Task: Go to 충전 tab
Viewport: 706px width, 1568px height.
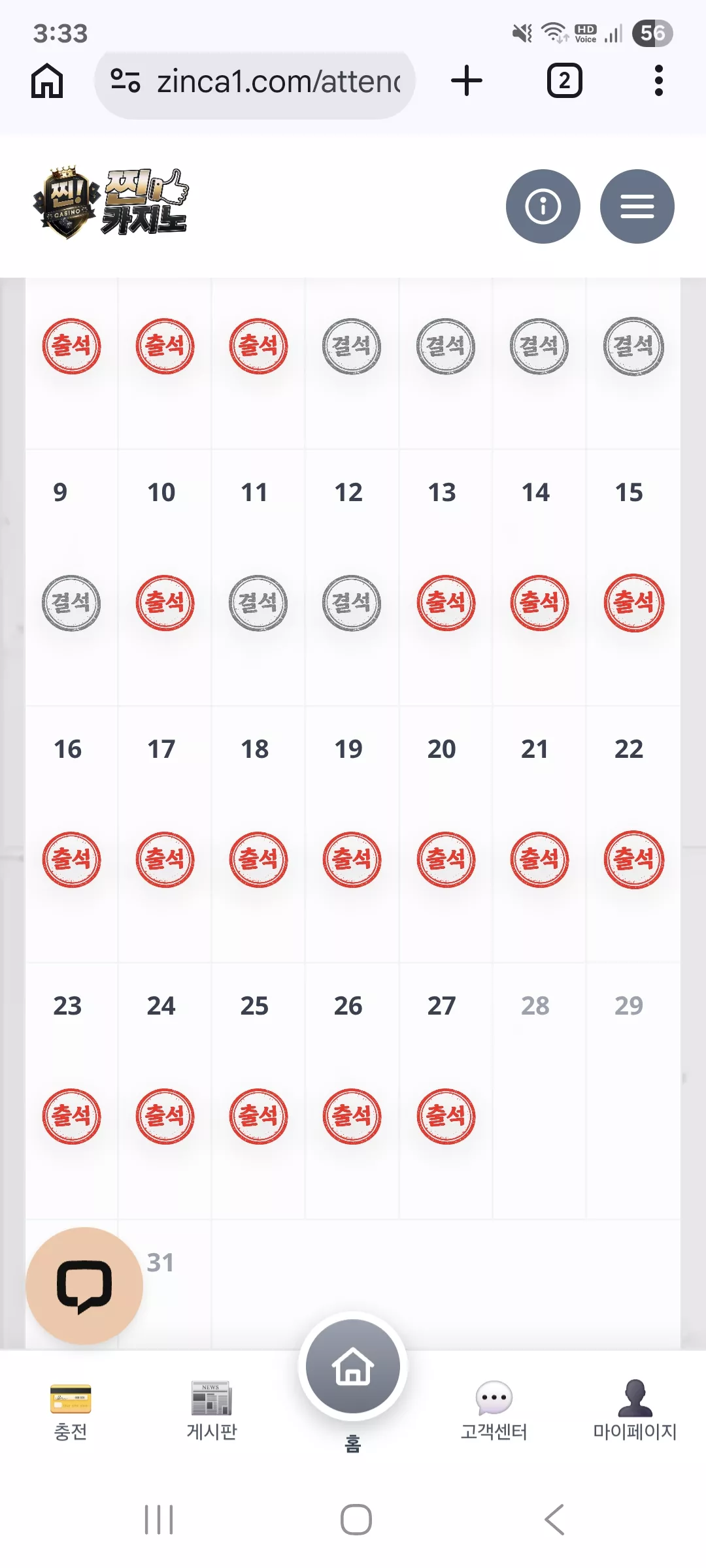Action: (71, 1411)
